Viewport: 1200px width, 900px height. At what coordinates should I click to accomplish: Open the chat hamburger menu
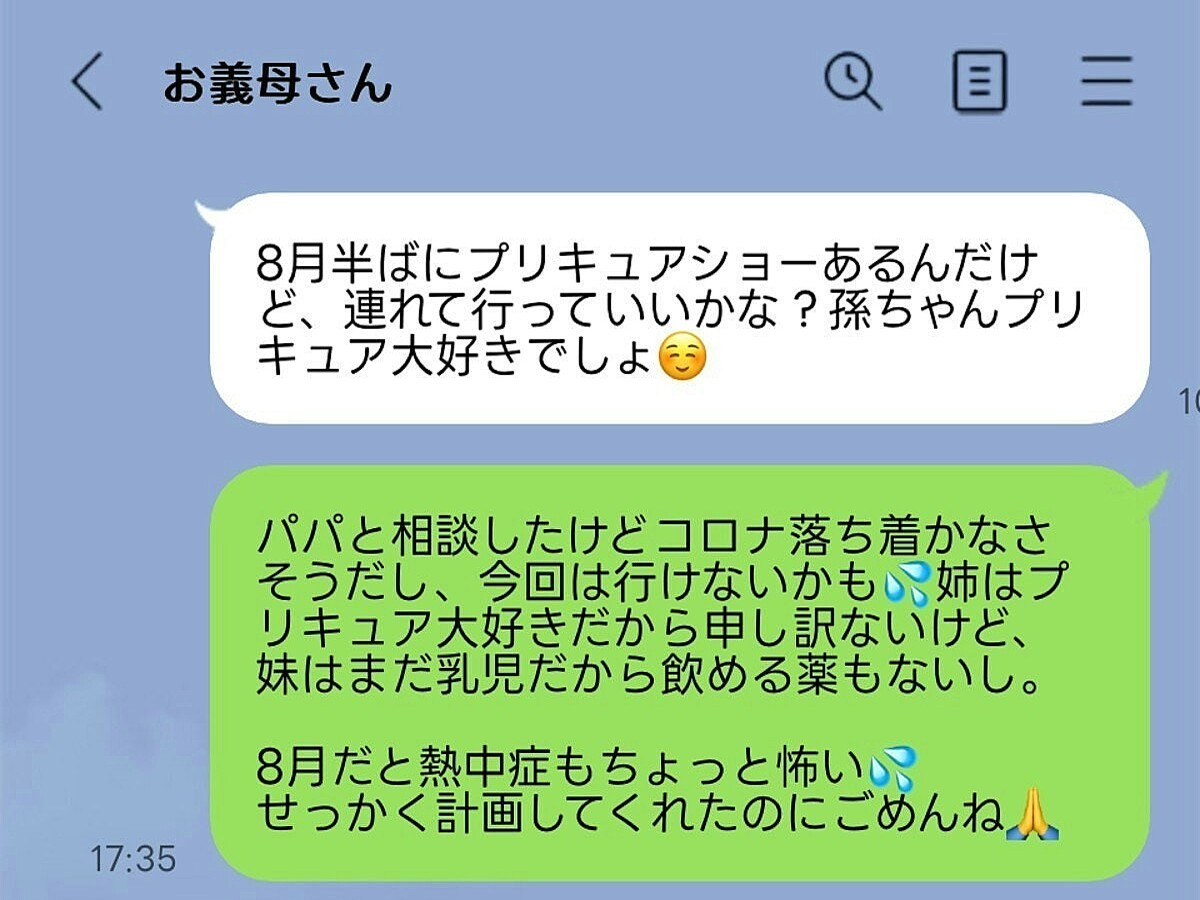coord(1106,81)
